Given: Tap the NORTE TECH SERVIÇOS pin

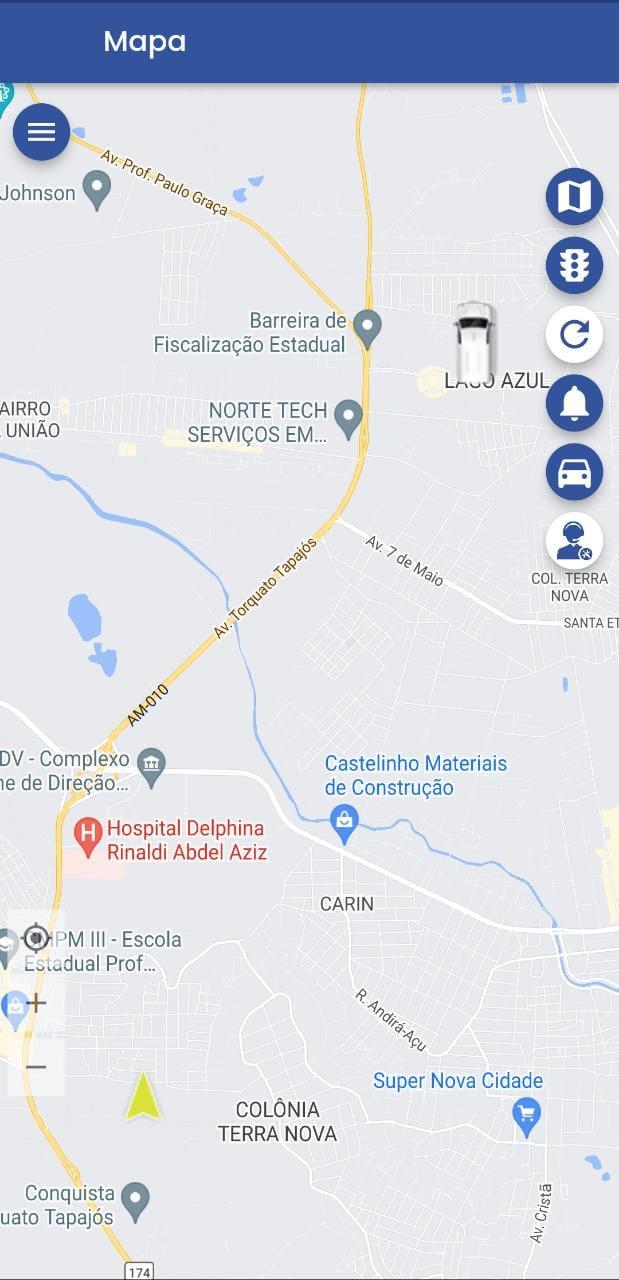Looking at the screenshot, I should (x=348, y=420).
